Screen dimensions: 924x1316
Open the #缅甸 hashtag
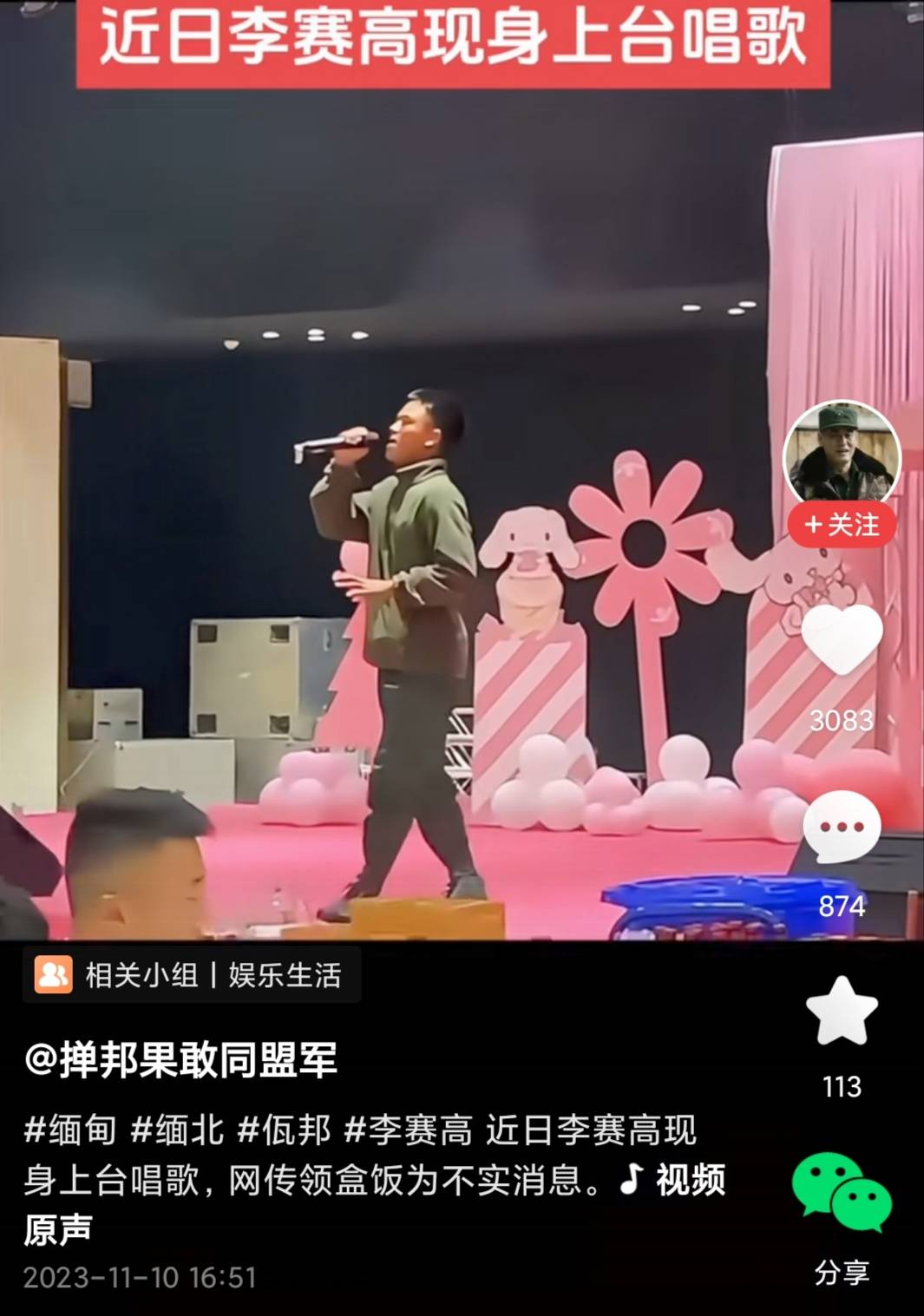click(70, 1130)
